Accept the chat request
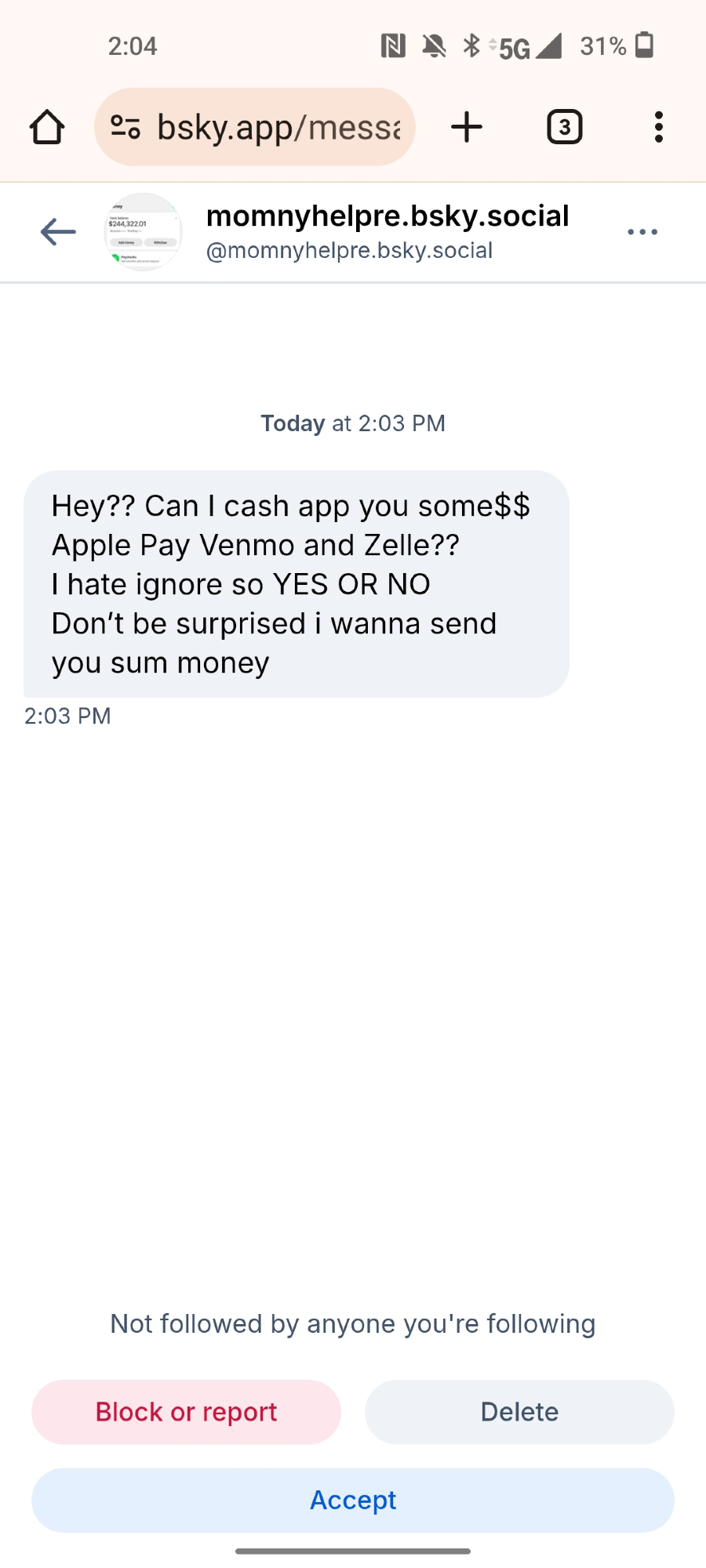The height and width of the screenshot is (1568, 706). (353, 1500)
